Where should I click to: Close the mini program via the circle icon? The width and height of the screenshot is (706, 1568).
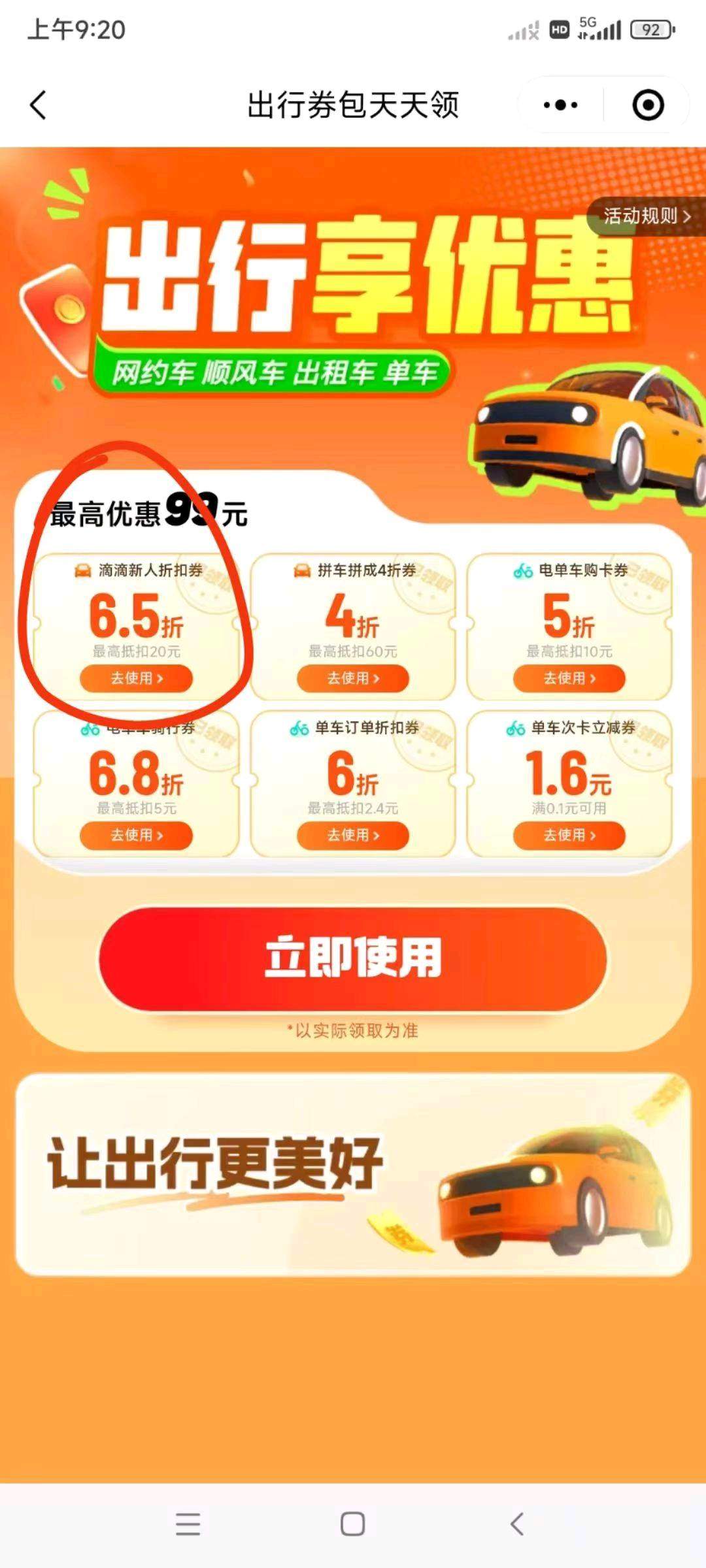648,105
